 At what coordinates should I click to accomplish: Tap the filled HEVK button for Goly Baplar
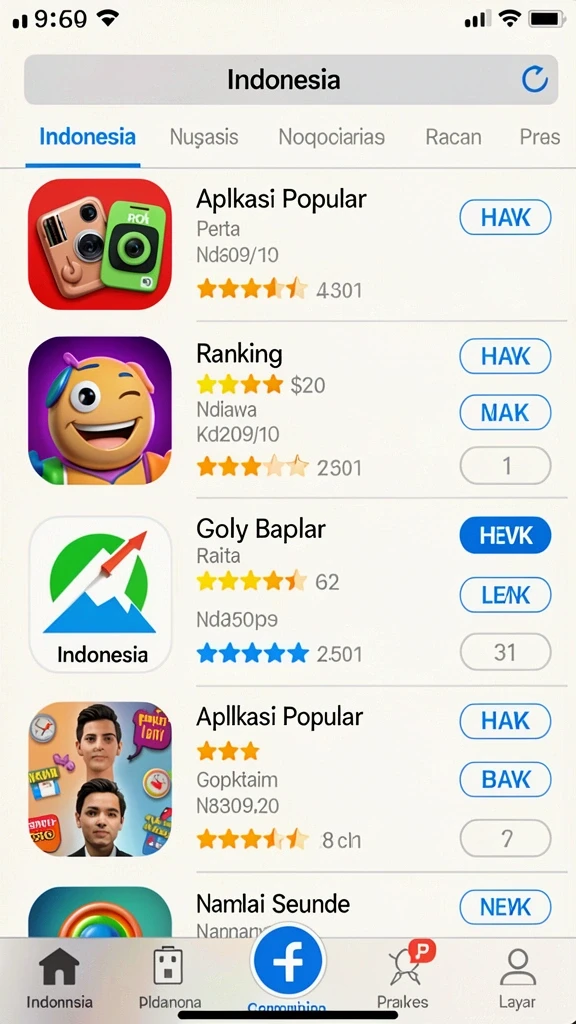coord(505,536)
